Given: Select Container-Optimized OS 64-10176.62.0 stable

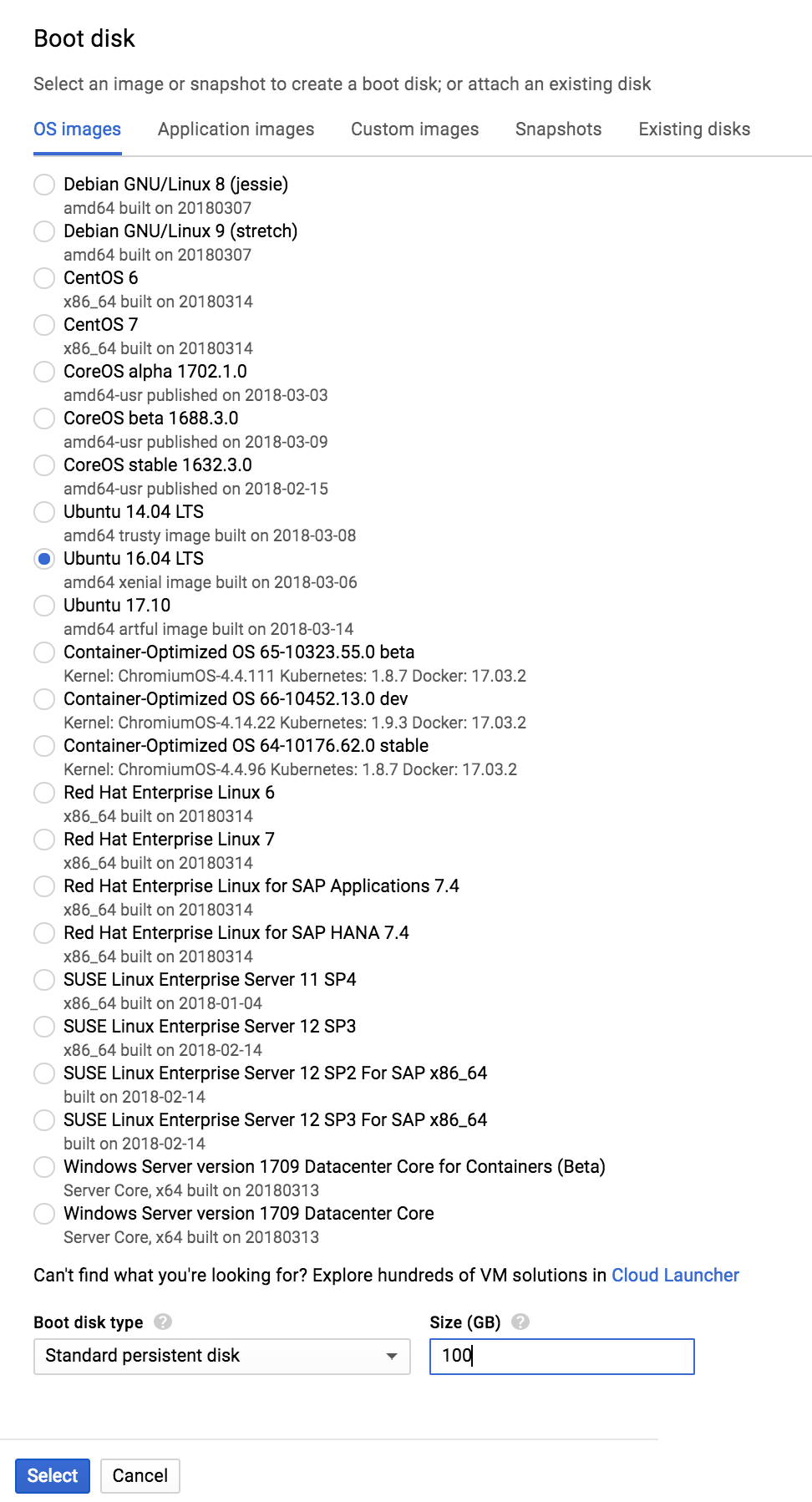Looking at the screenshot, I should (x=44, y=746).
